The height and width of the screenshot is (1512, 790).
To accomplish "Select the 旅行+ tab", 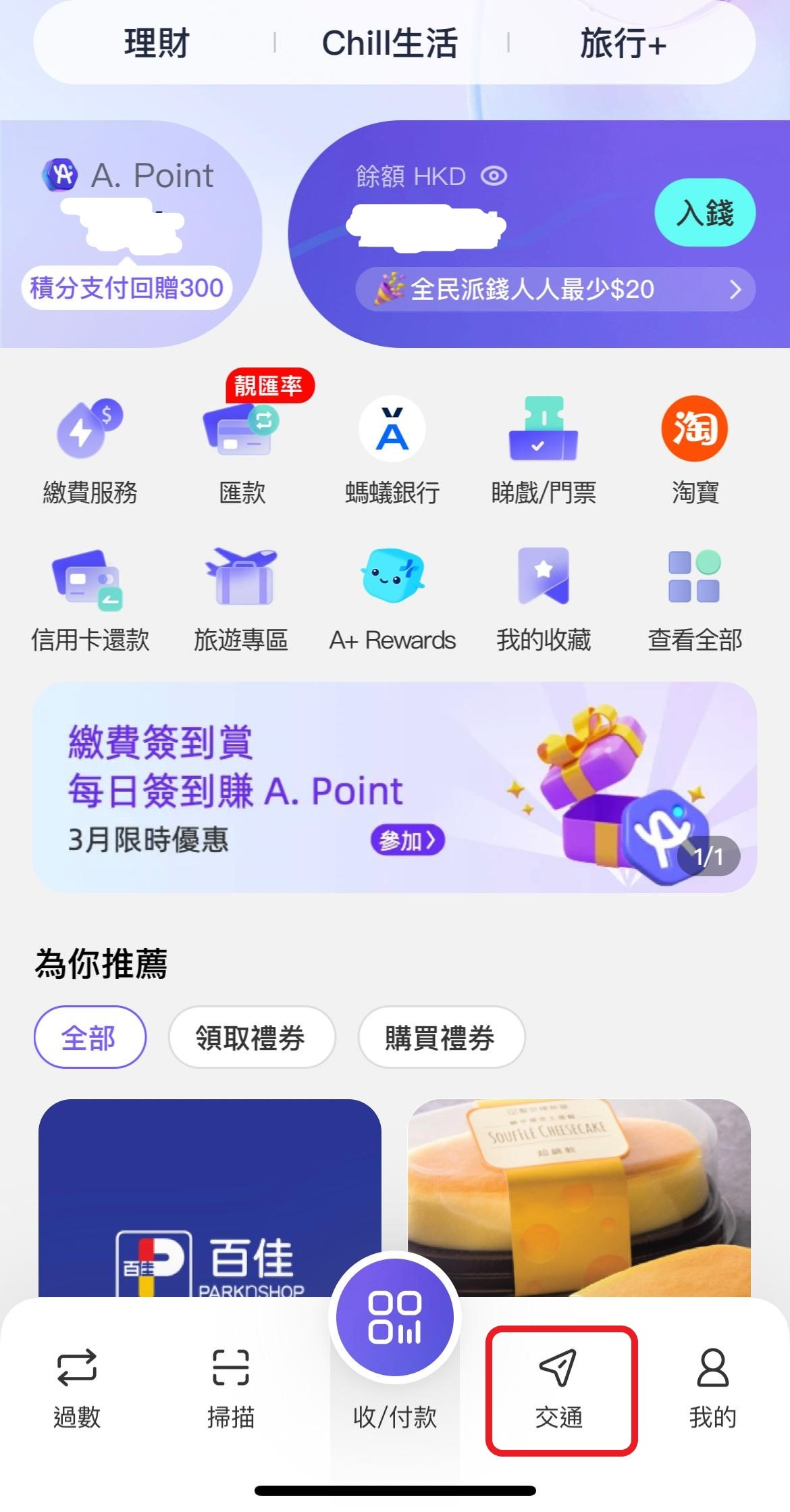I will [623, 43].
